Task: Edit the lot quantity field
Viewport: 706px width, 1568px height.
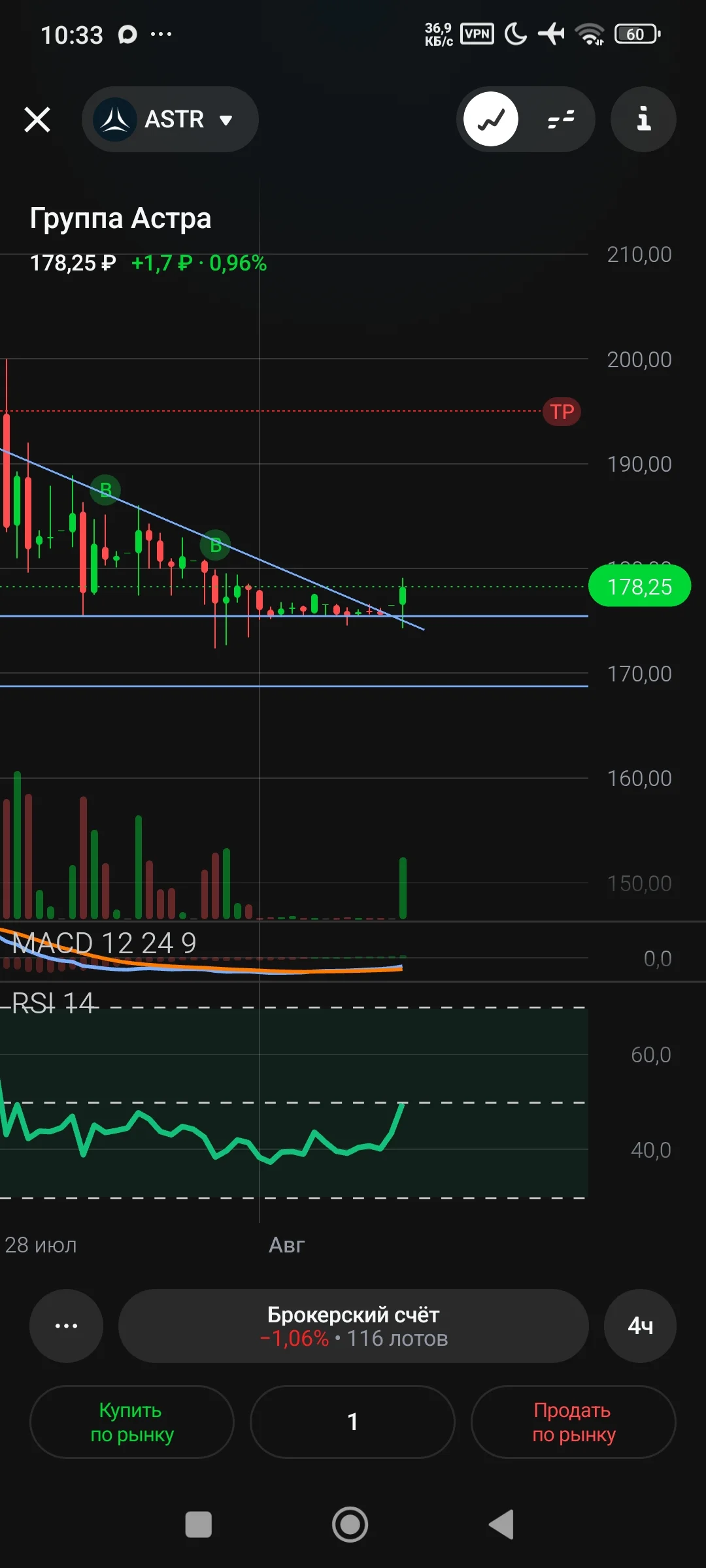Action: pos(352,1422)
